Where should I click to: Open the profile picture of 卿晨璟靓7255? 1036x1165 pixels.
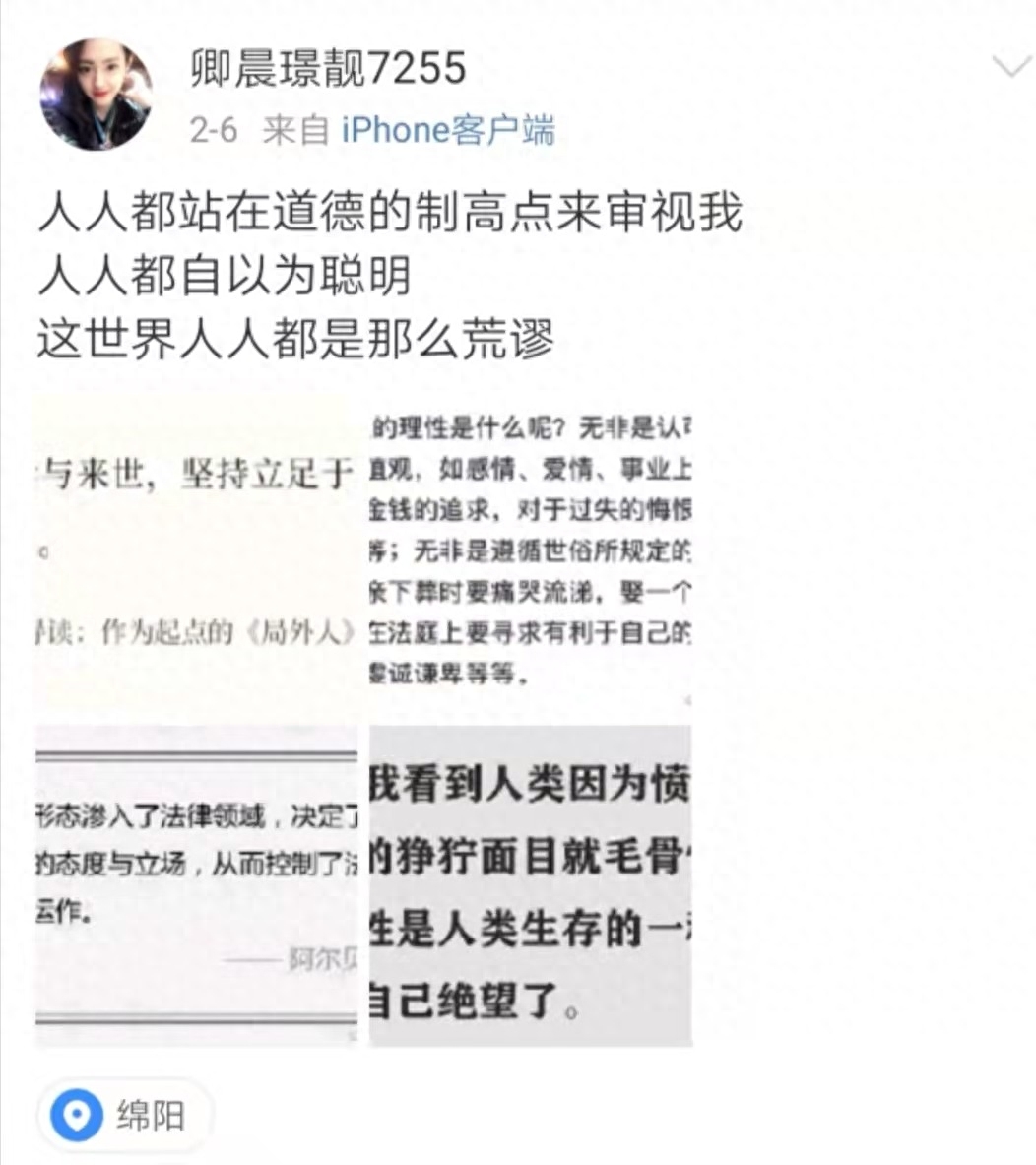pyautogui.click(x=96, y=95)
